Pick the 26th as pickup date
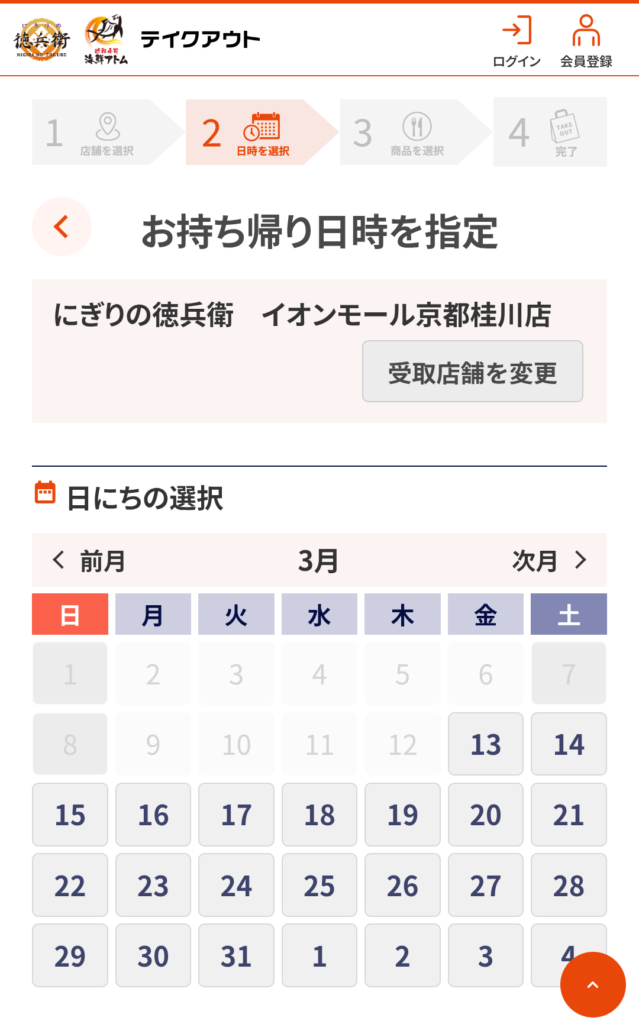639x1024 pixels. [x=402, y=886]
